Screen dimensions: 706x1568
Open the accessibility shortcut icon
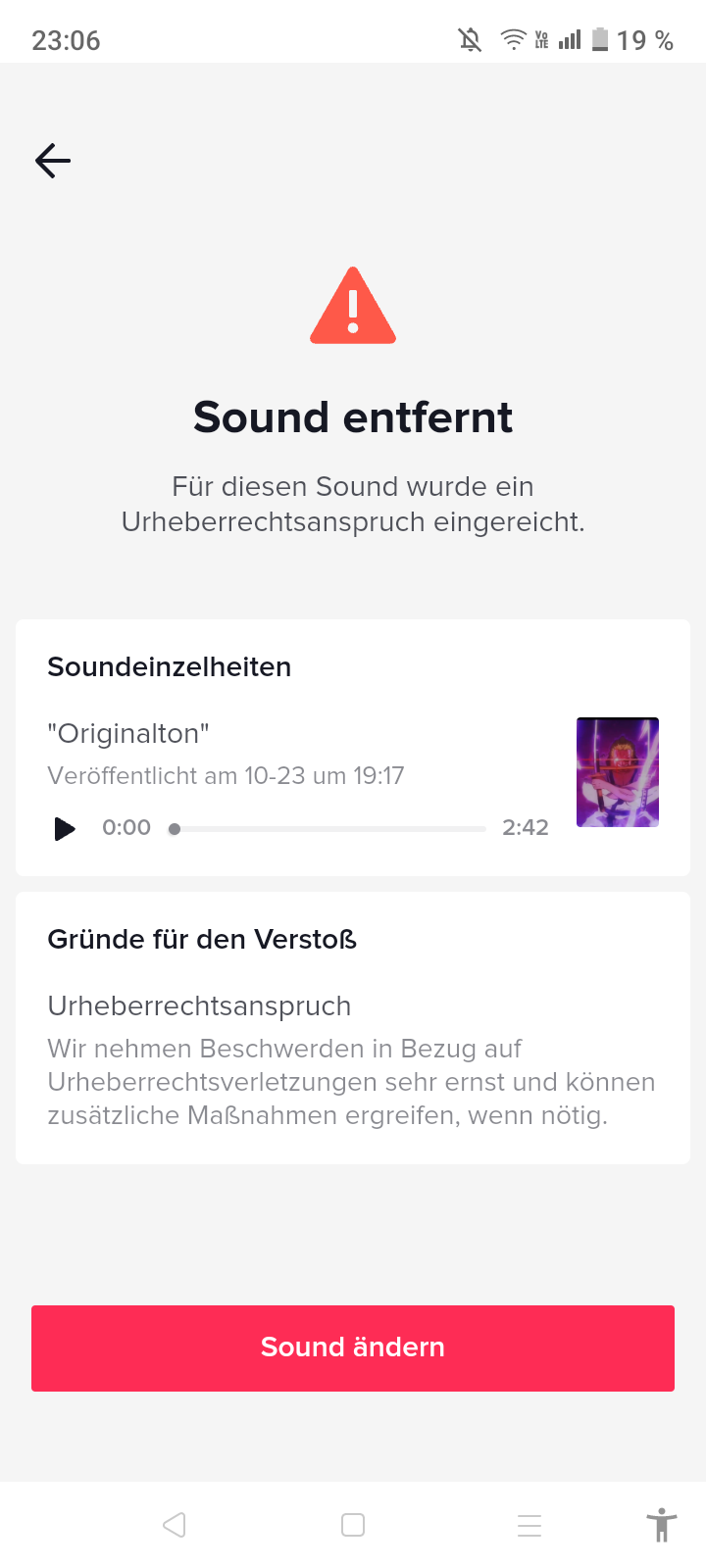coord(662,1525)
